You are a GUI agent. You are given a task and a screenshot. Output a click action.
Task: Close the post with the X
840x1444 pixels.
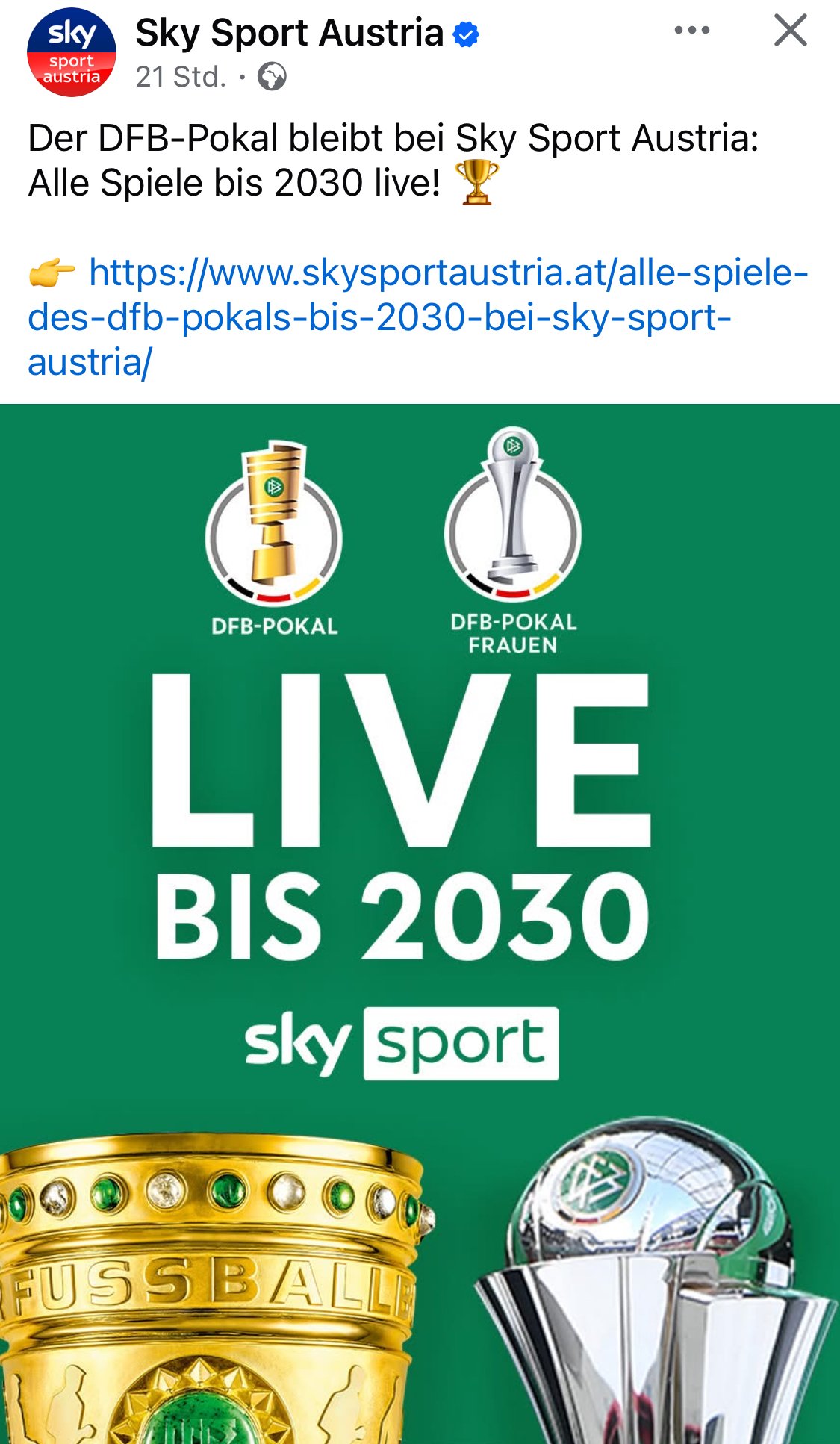pyautogui.click(x=791, y=31)
